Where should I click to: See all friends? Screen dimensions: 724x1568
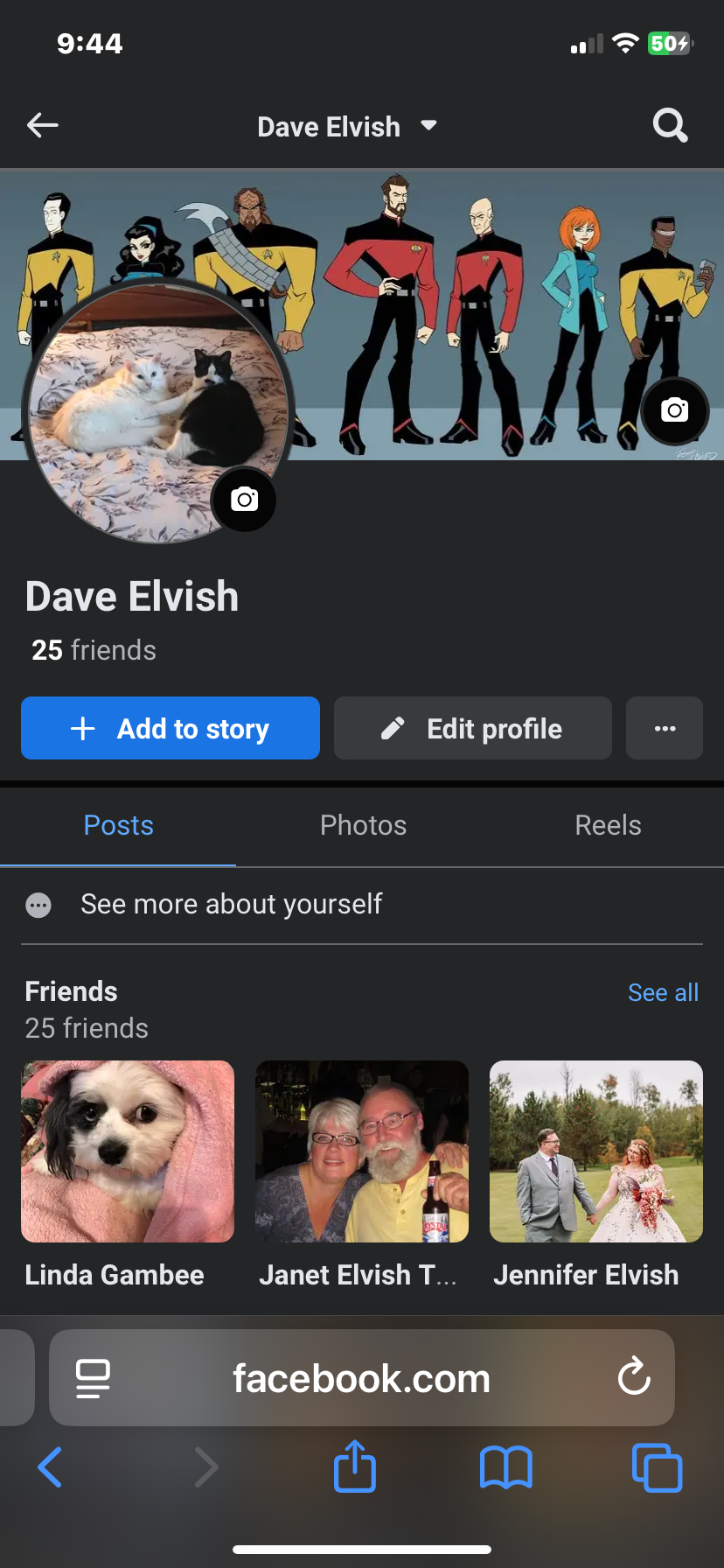[663, 992]
